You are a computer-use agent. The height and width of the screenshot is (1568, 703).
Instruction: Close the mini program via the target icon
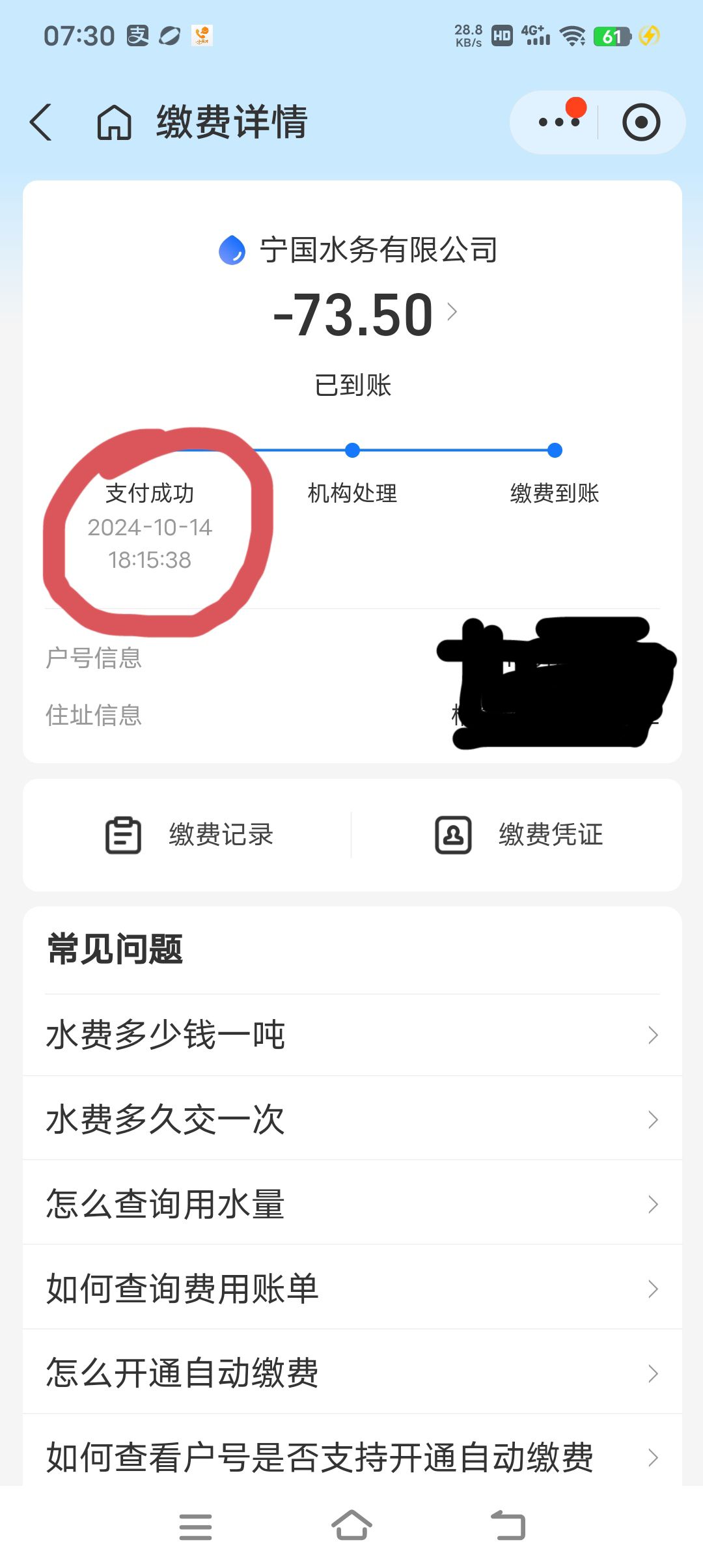coord(641,122)
